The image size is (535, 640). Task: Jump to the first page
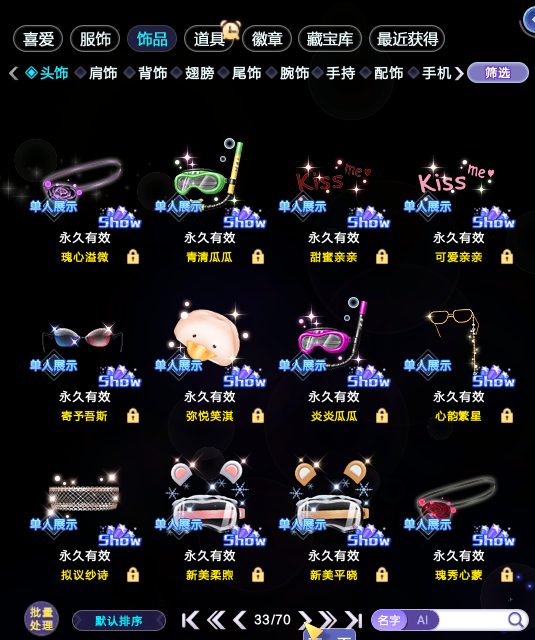coord(190,620)
